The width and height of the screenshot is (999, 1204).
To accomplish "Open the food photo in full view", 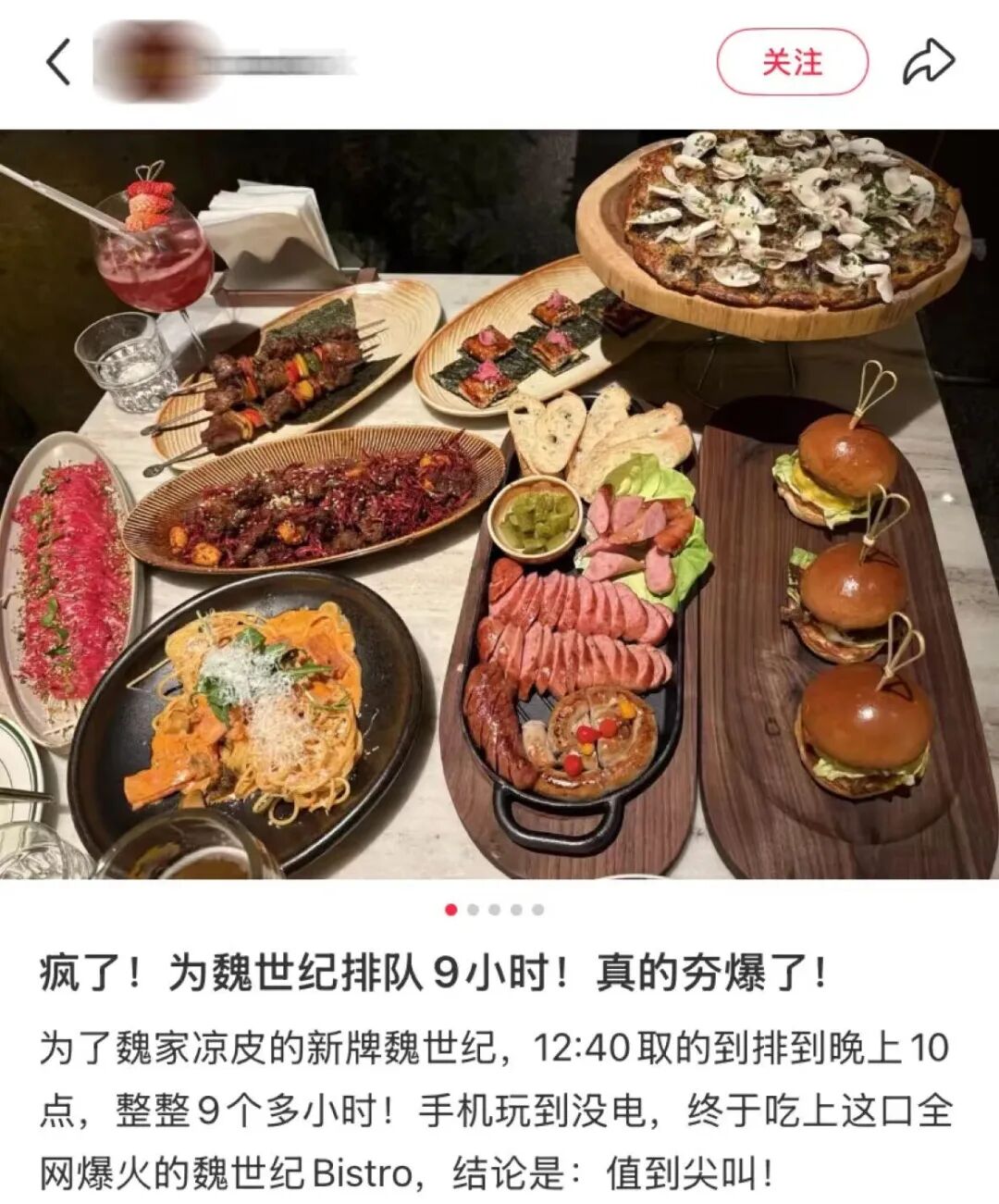I will tap(499, 504).
